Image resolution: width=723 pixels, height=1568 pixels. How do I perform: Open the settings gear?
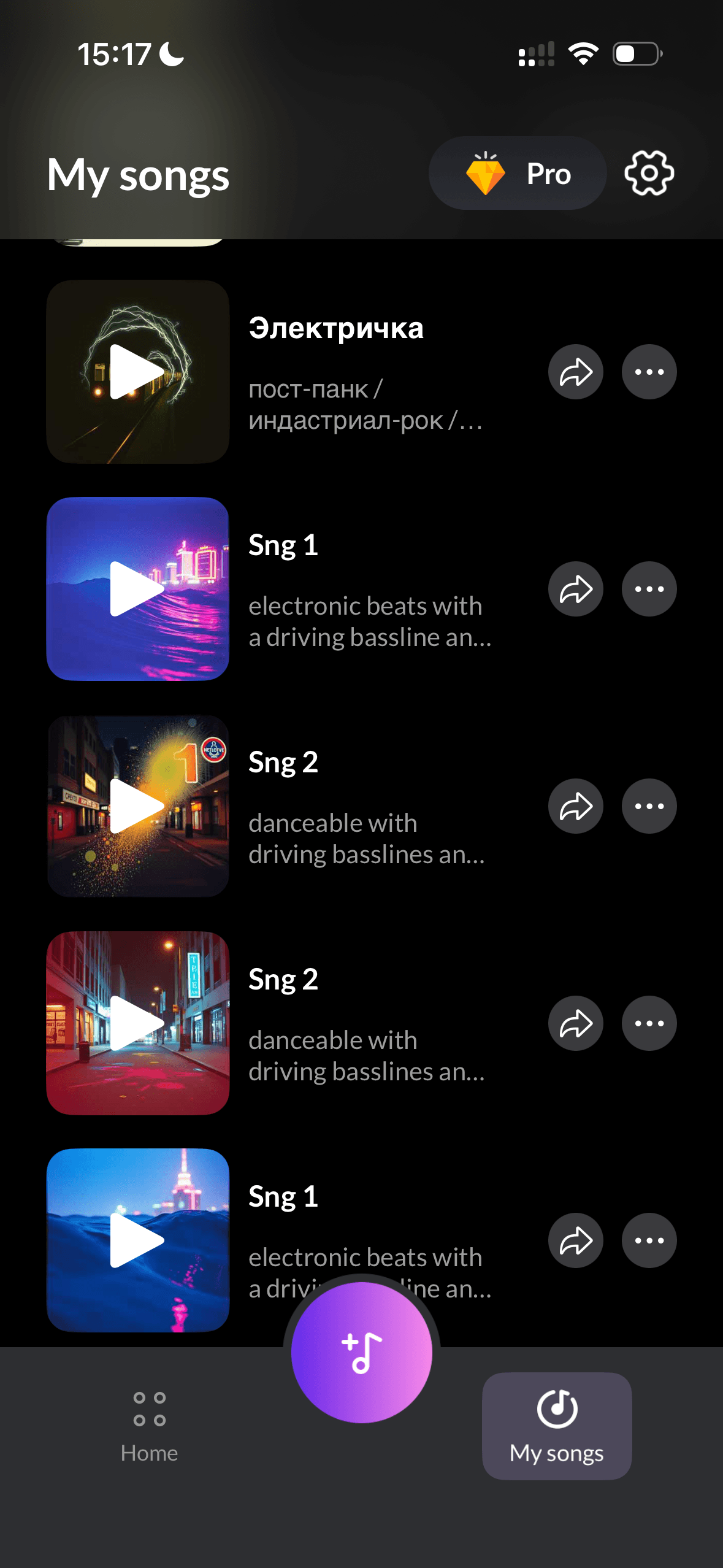pos(649,174)
